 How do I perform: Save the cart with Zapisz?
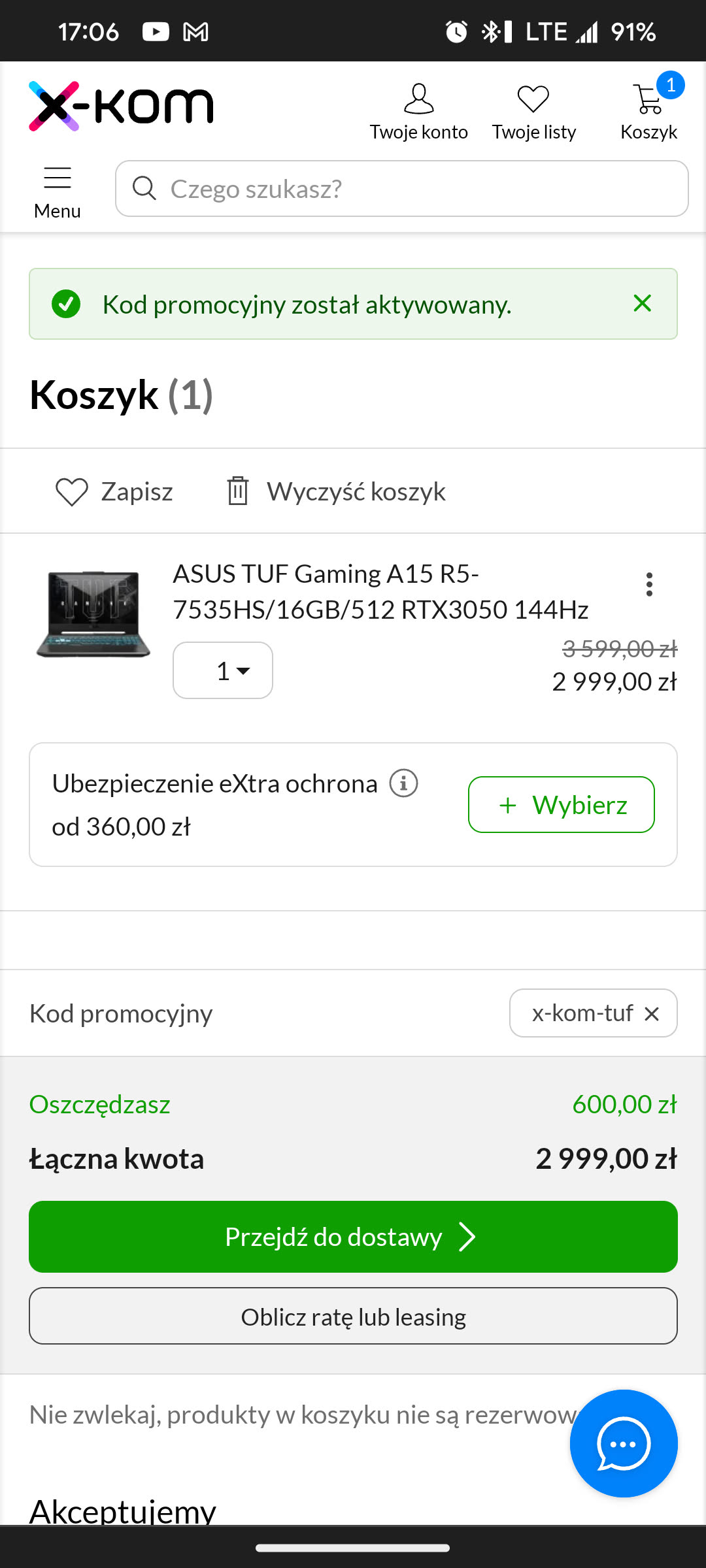pyautogui.click(x=114, y=491)
